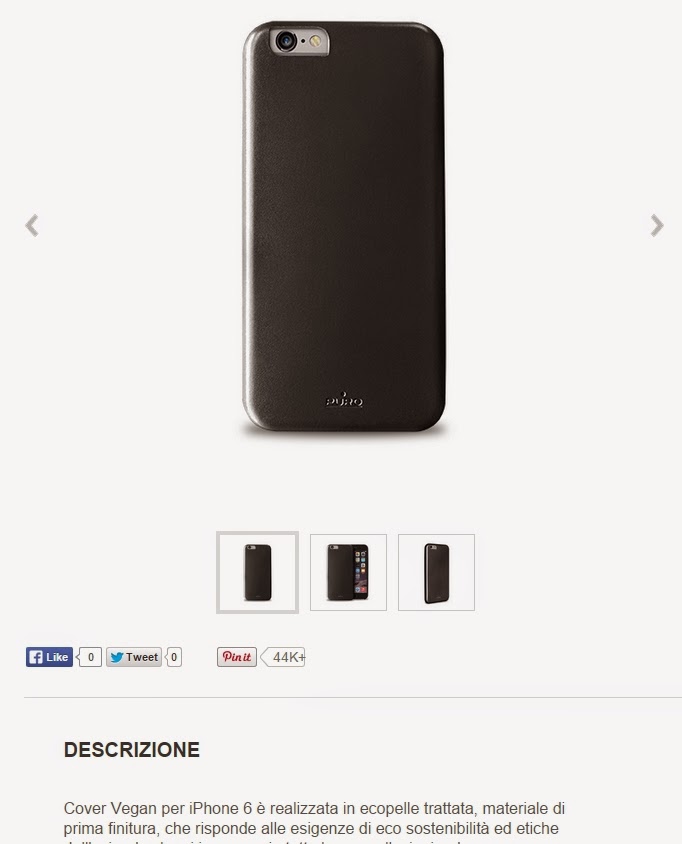Select the third thumbnail with angled case
Image resolution: width=682 pixels, height=844 pixels.
point(436,572)
